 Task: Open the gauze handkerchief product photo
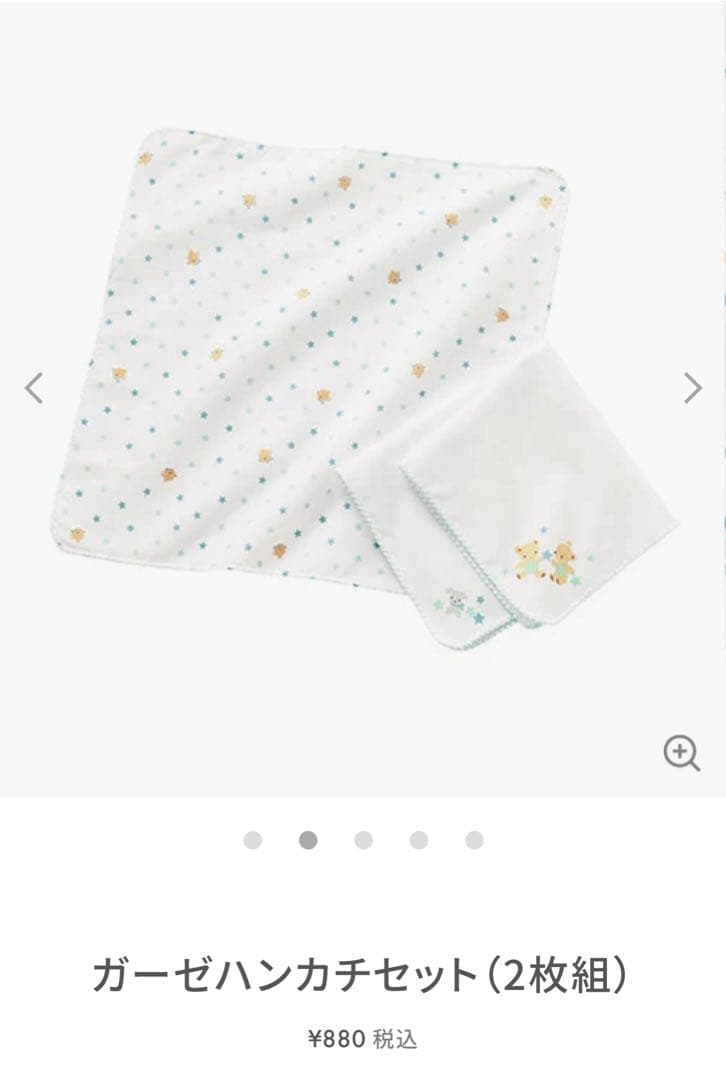pyautogui.click(x=363, y=390)
